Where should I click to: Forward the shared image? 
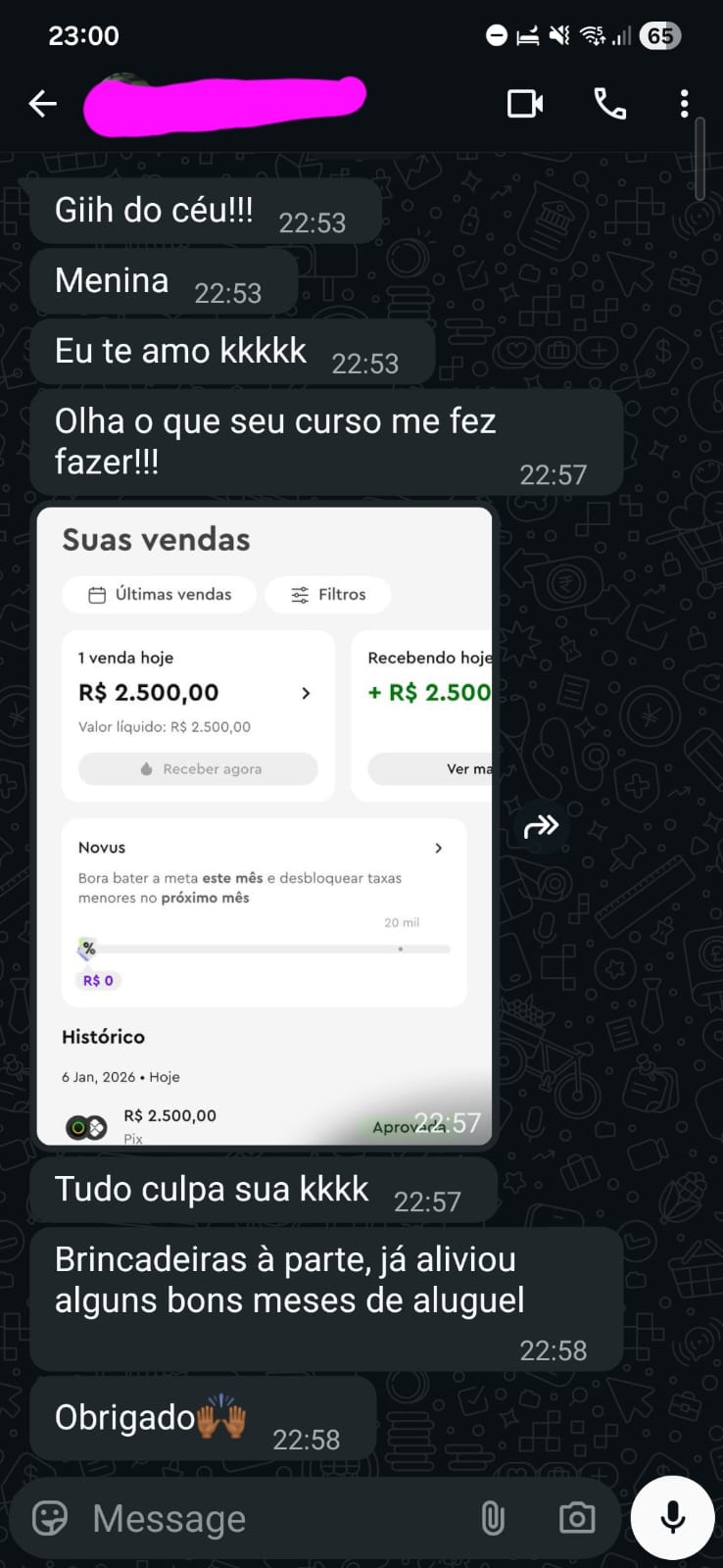(x=541, y=826)
